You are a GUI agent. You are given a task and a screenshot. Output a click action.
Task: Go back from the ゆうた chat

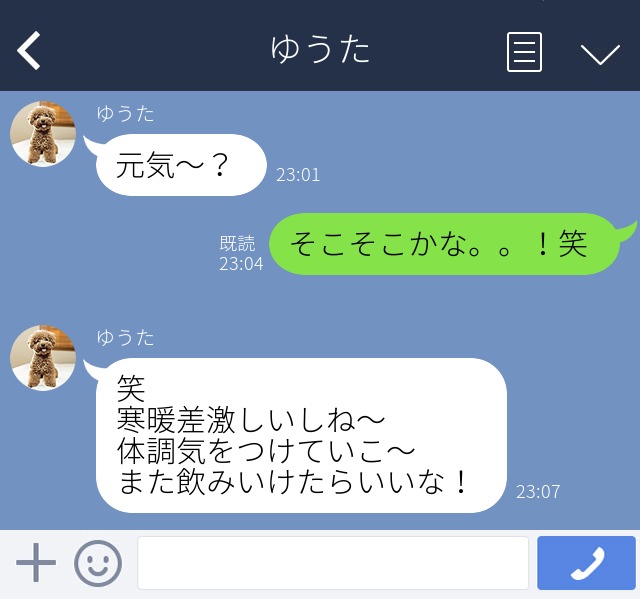30,50
